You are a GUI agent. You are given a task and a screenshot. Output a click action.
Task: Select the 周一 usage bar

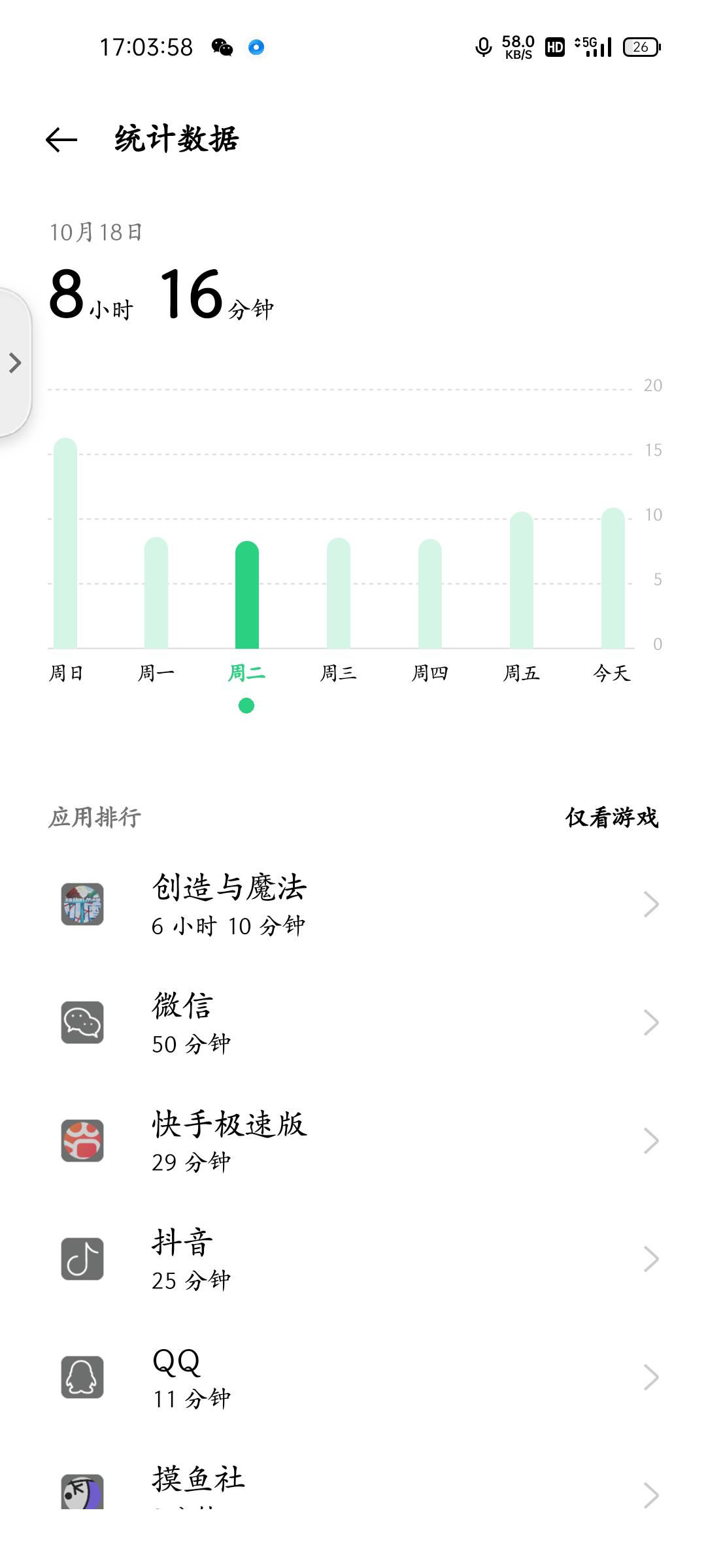[156, 593]
